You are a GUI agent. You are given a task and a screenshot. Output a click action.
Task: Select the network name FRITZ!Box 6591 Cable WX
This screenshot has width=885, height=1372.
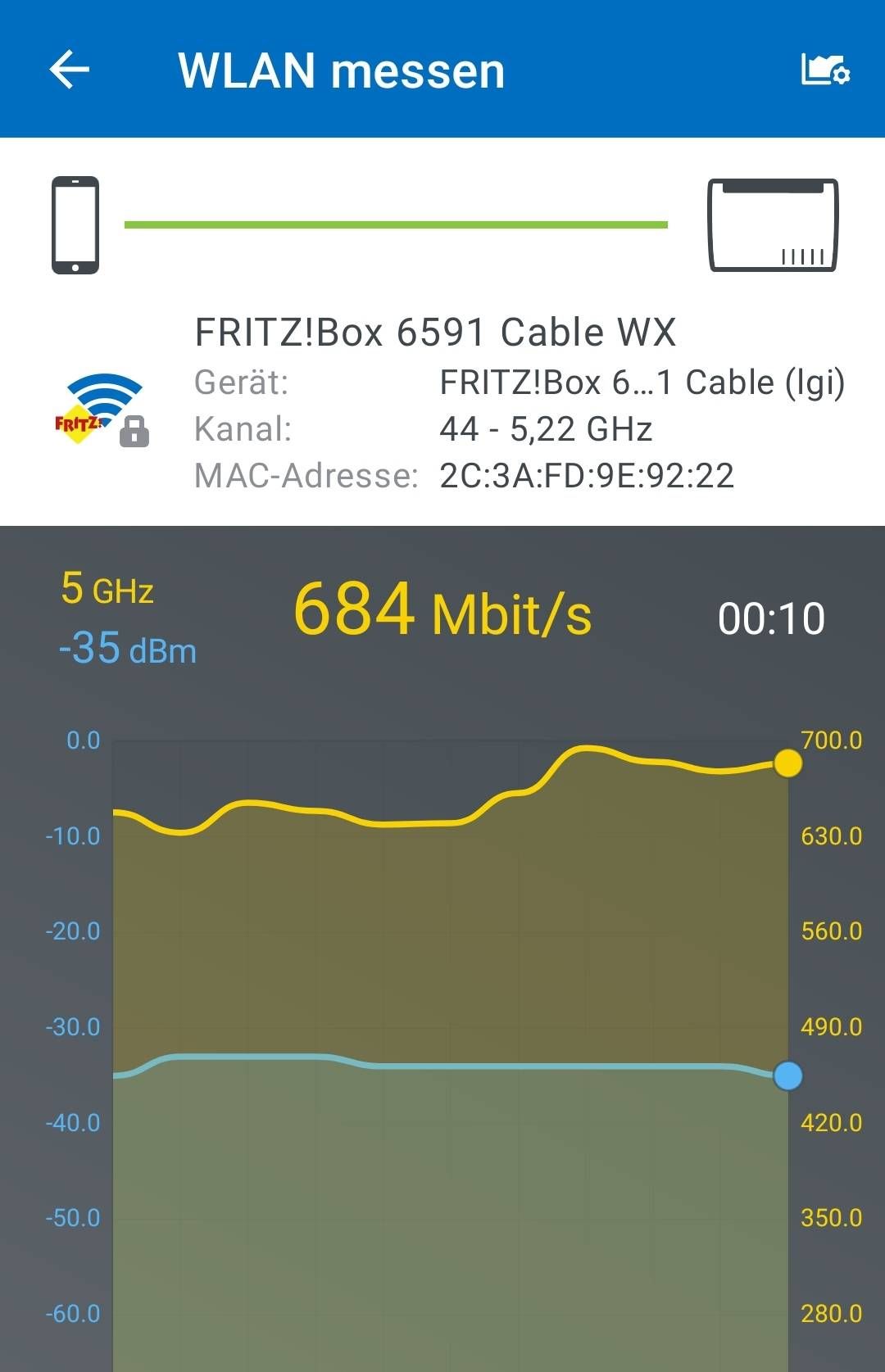435,332
